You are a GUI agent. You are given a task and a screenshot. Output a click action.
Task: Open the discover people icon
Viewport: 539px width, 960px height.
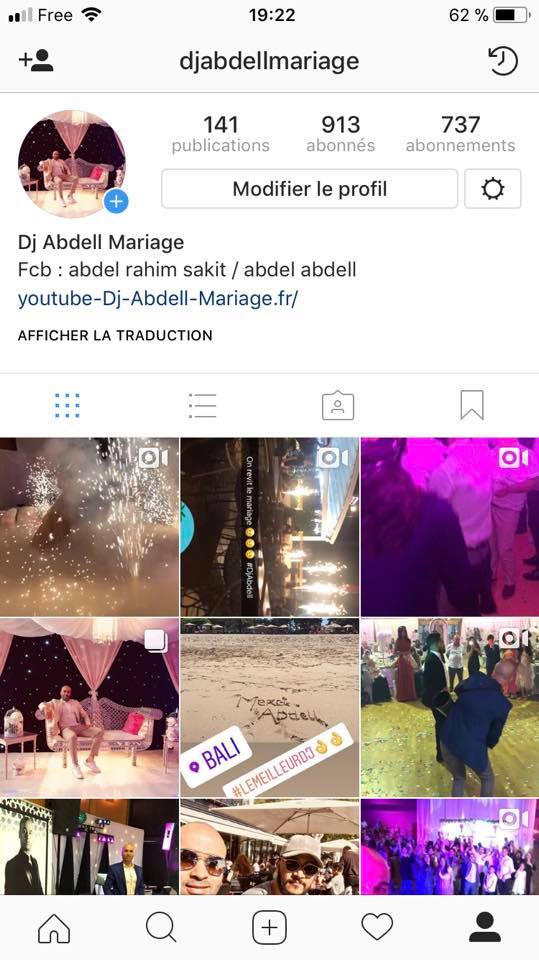36,61
